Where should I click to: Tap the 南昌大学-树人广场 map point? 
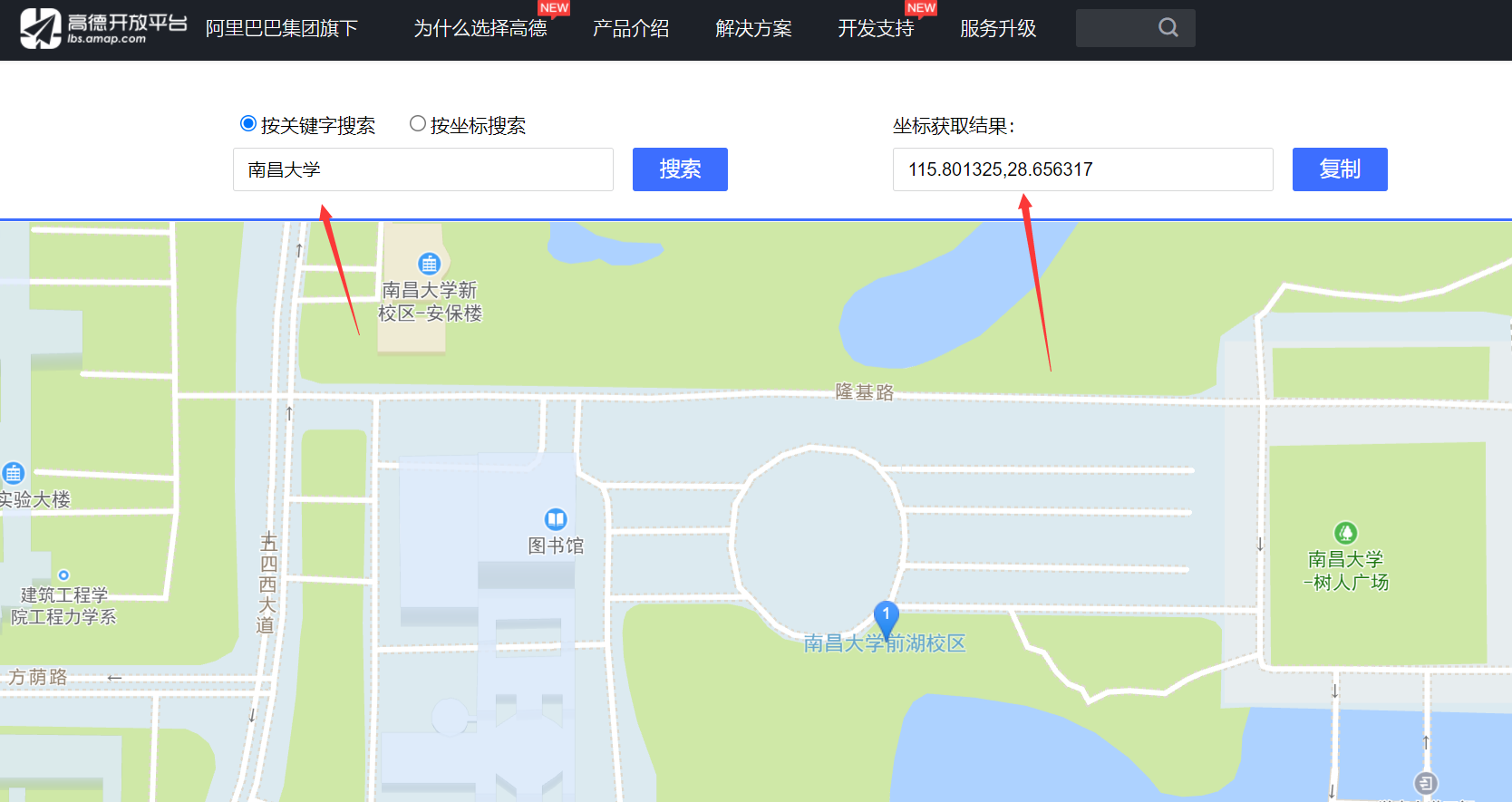pyautogui.click(x=1345, y=533)
